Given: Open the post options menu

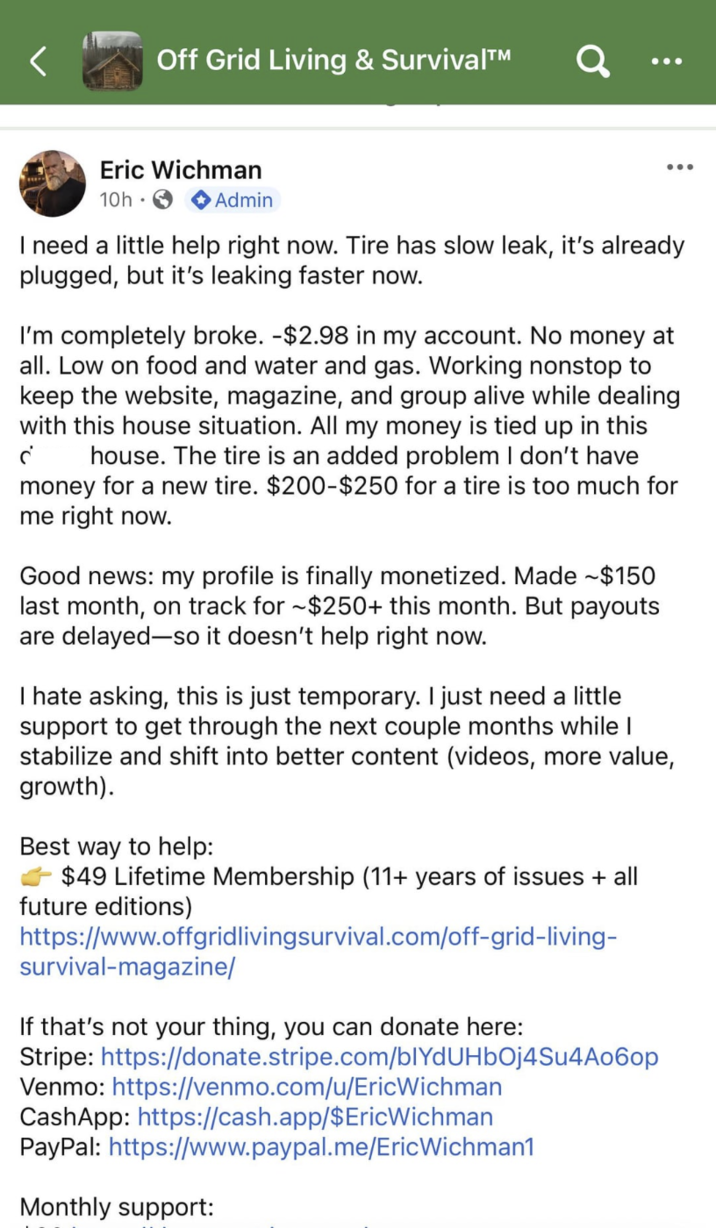Looking at the screenshot, I should point(679,167).
